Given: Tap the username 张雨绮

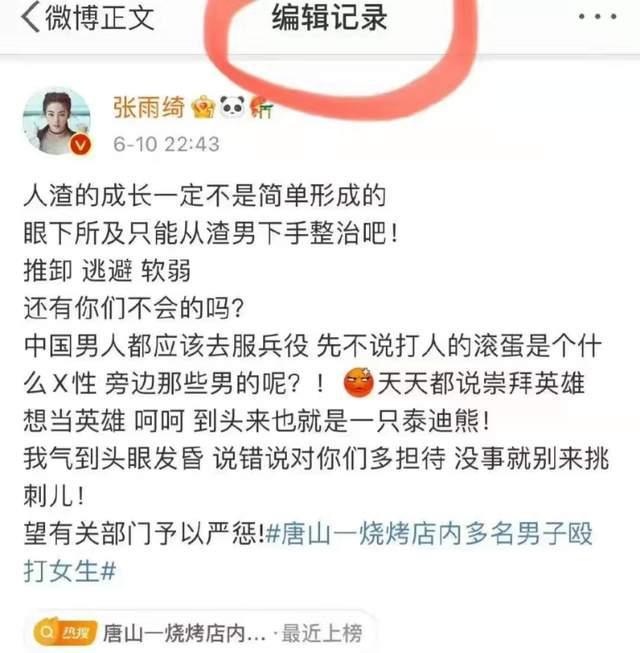Looking at the screenshot, I should [149, 106].
